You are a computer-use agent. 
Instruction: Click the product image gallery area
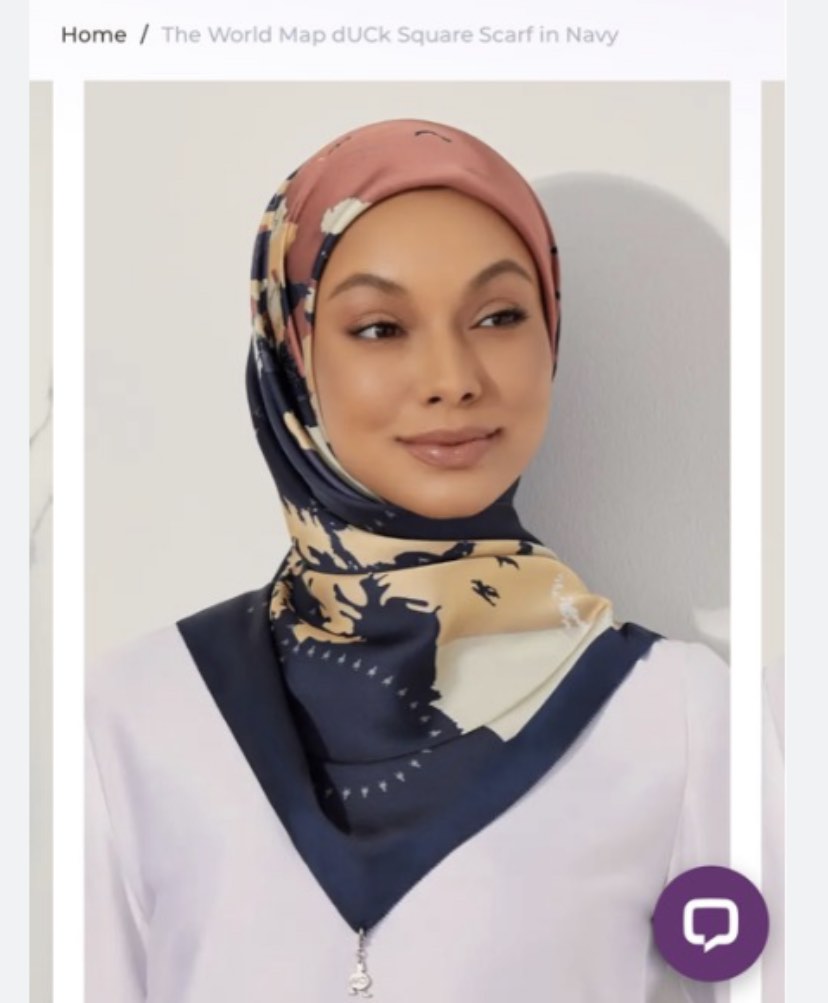(x=414, y=500)
